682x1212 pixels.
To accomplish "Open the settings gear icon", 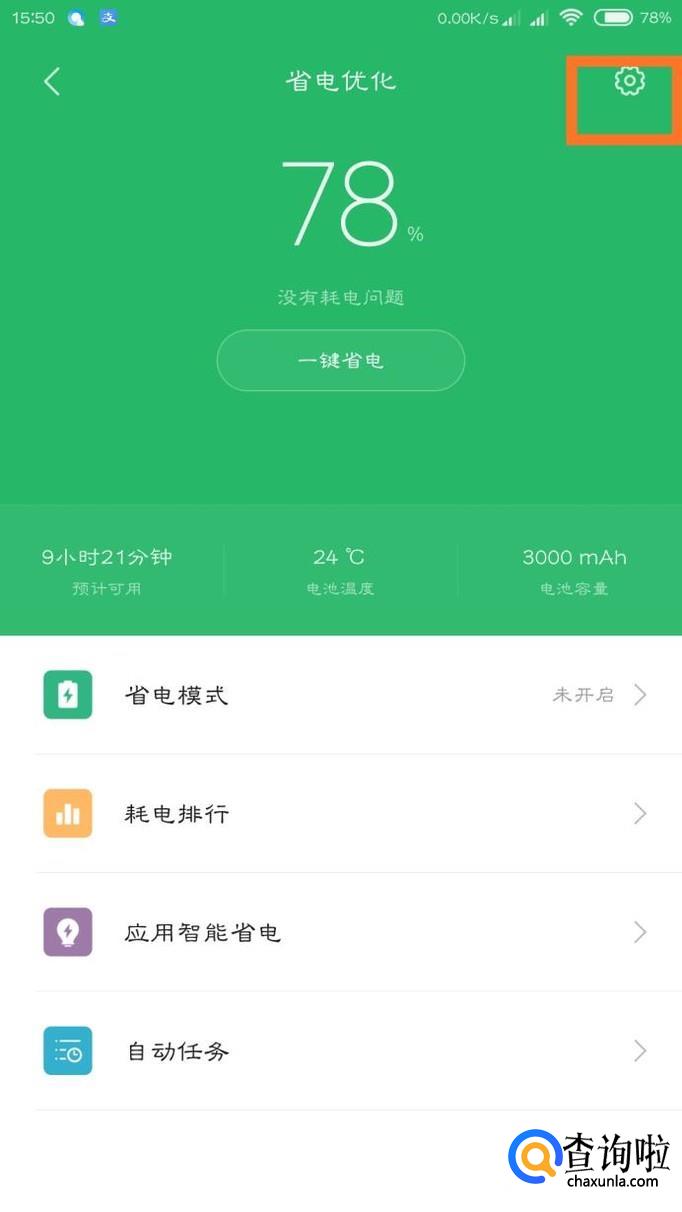I will click(629, 81).
